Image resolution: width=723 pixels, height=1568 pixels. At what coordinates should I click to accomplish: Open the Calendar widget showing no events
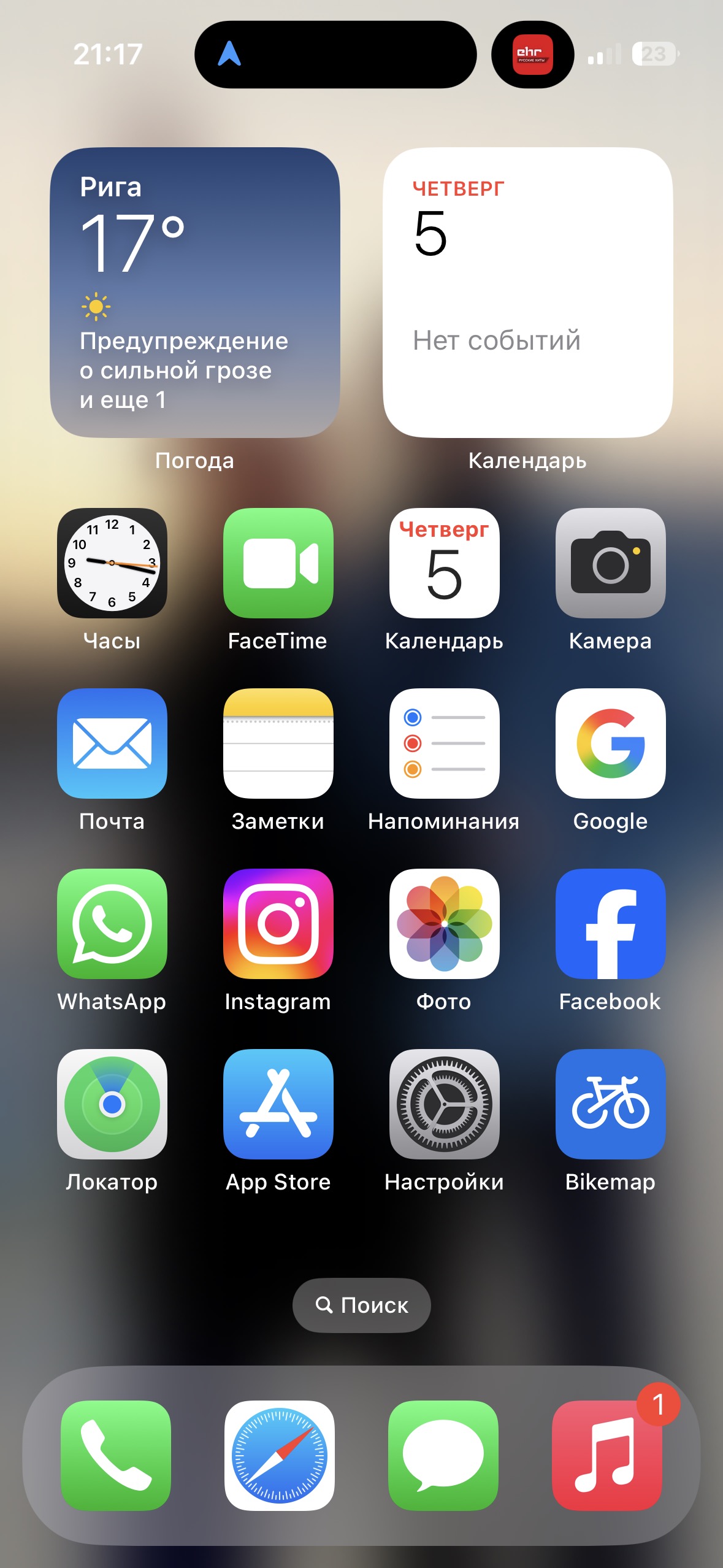click(527, 292)
